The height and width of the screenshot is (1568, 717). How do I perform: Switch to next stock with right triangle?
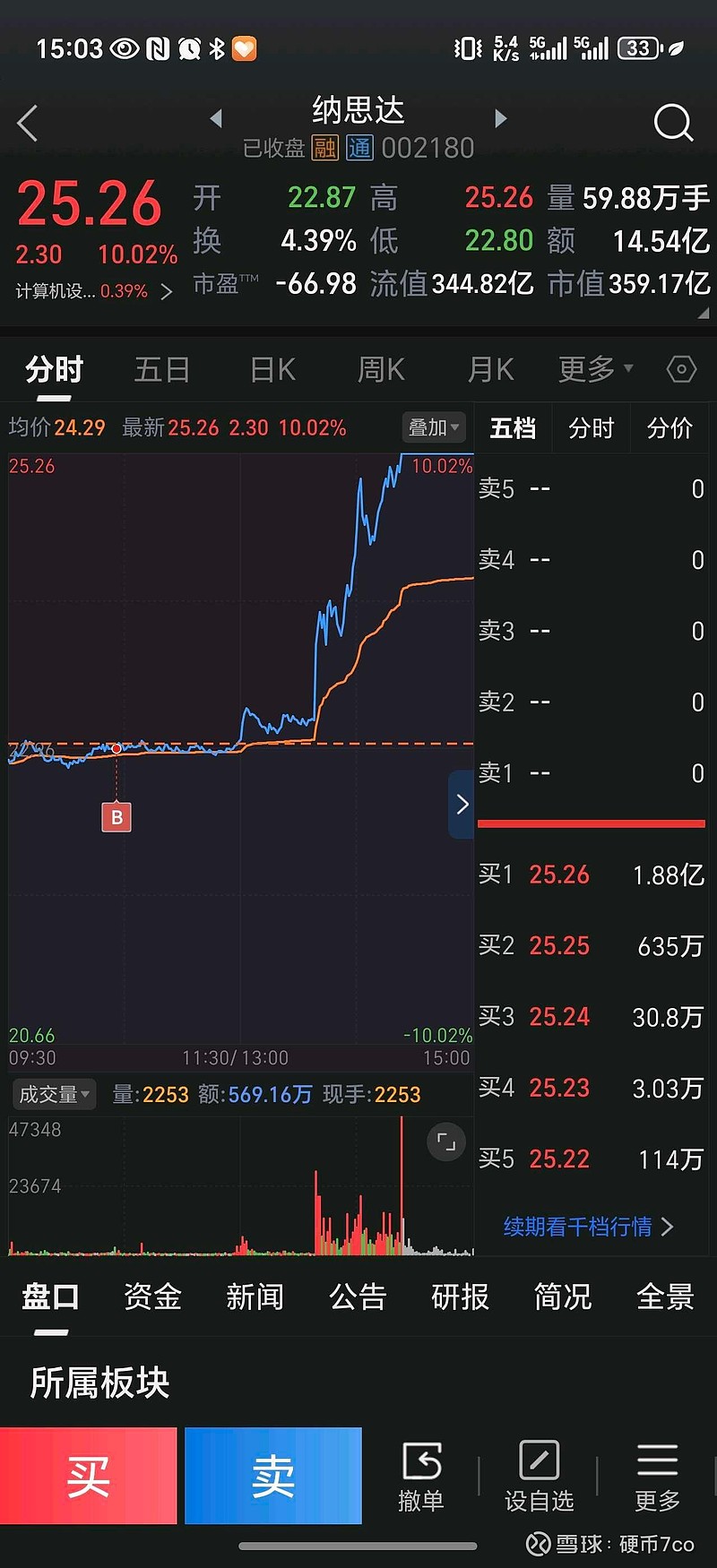coord(501,118)
